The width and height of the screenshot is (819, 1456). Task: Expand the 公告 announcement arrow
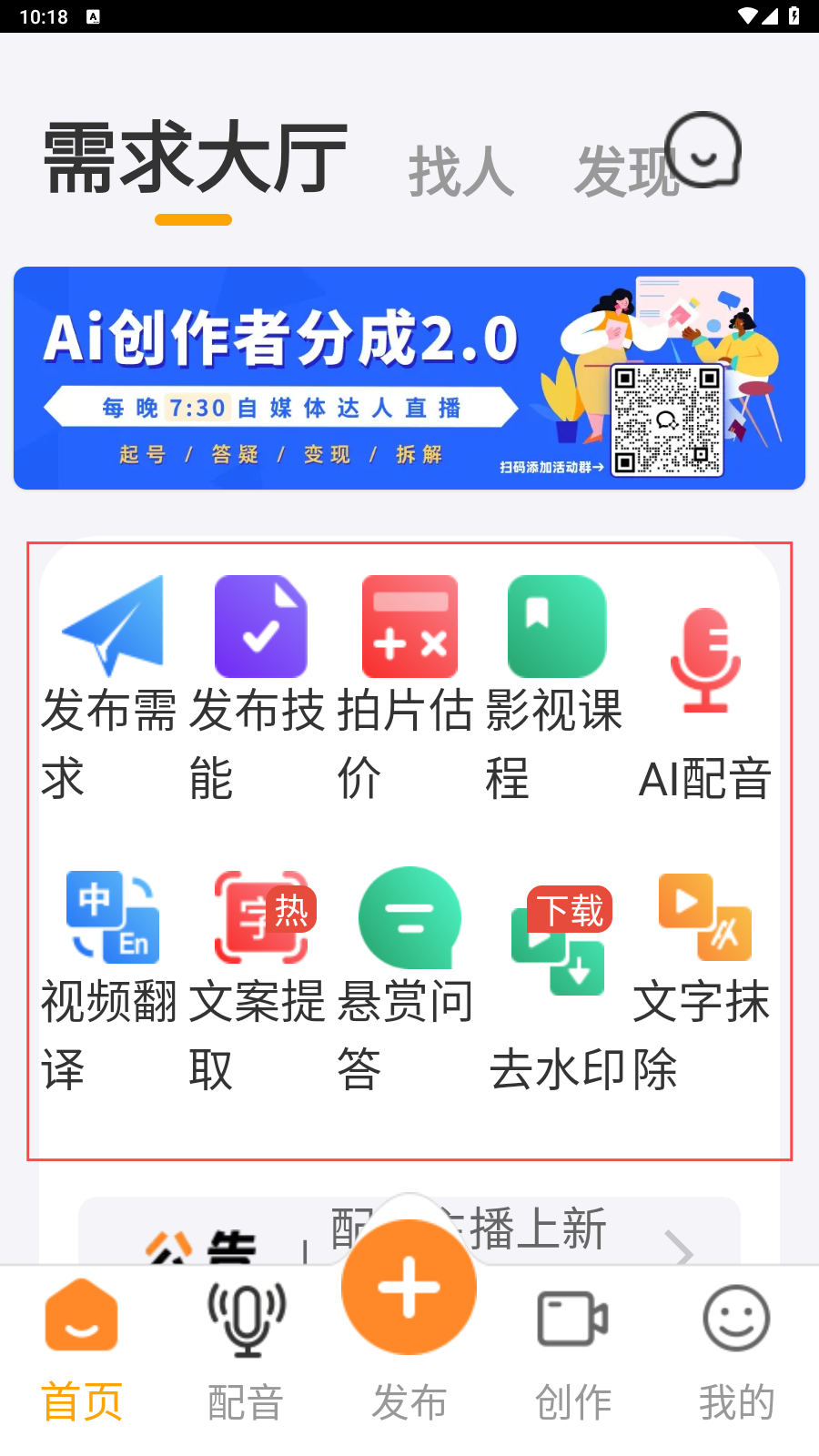[678, 1248]
